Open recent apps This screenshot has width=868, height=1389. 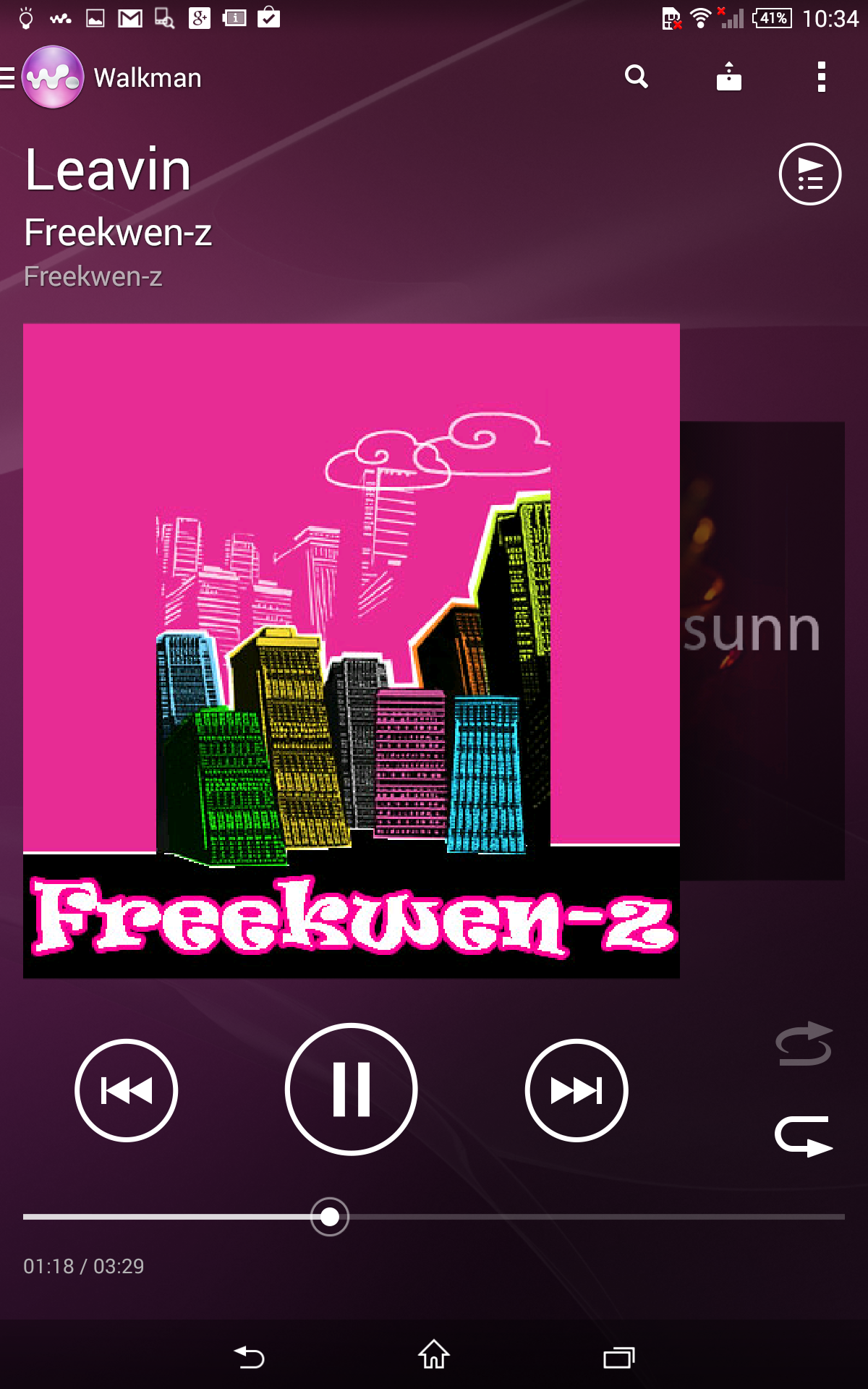click(x=619, y=1357)
